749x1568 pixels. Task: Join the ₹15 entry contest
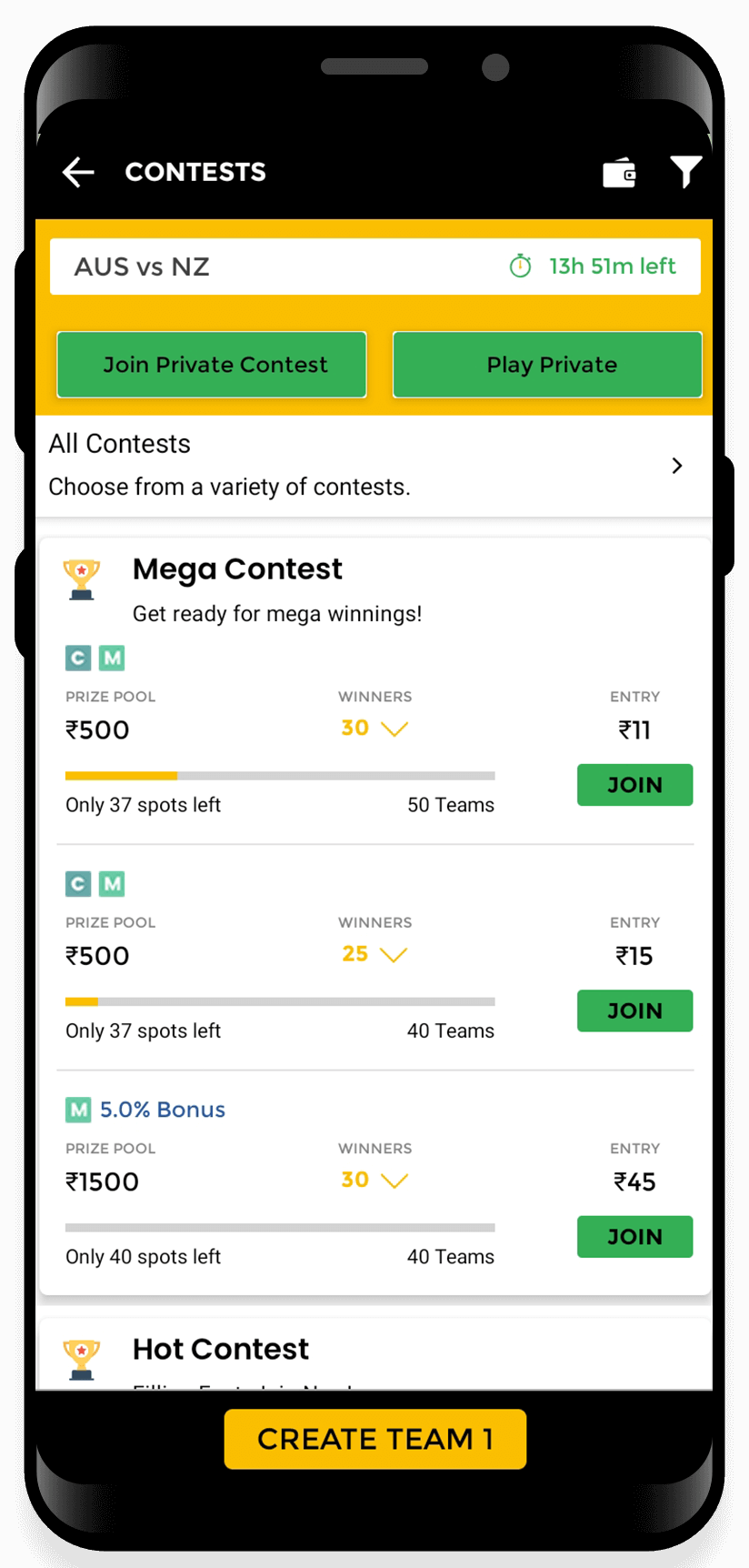pyautogui.click(x=634, y=1010)
